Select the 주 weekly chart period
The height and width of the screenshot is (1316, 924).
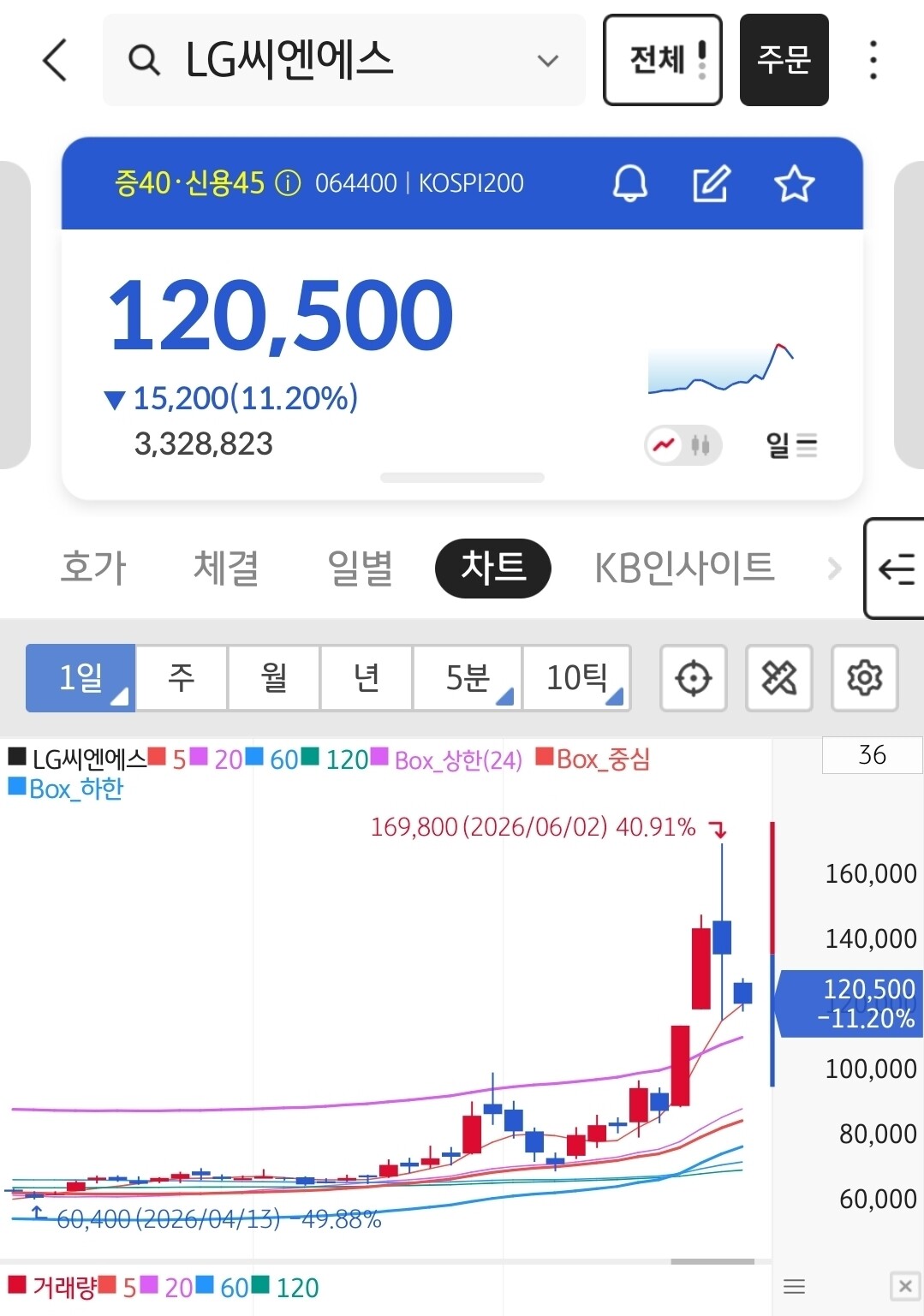click(182, 677)
